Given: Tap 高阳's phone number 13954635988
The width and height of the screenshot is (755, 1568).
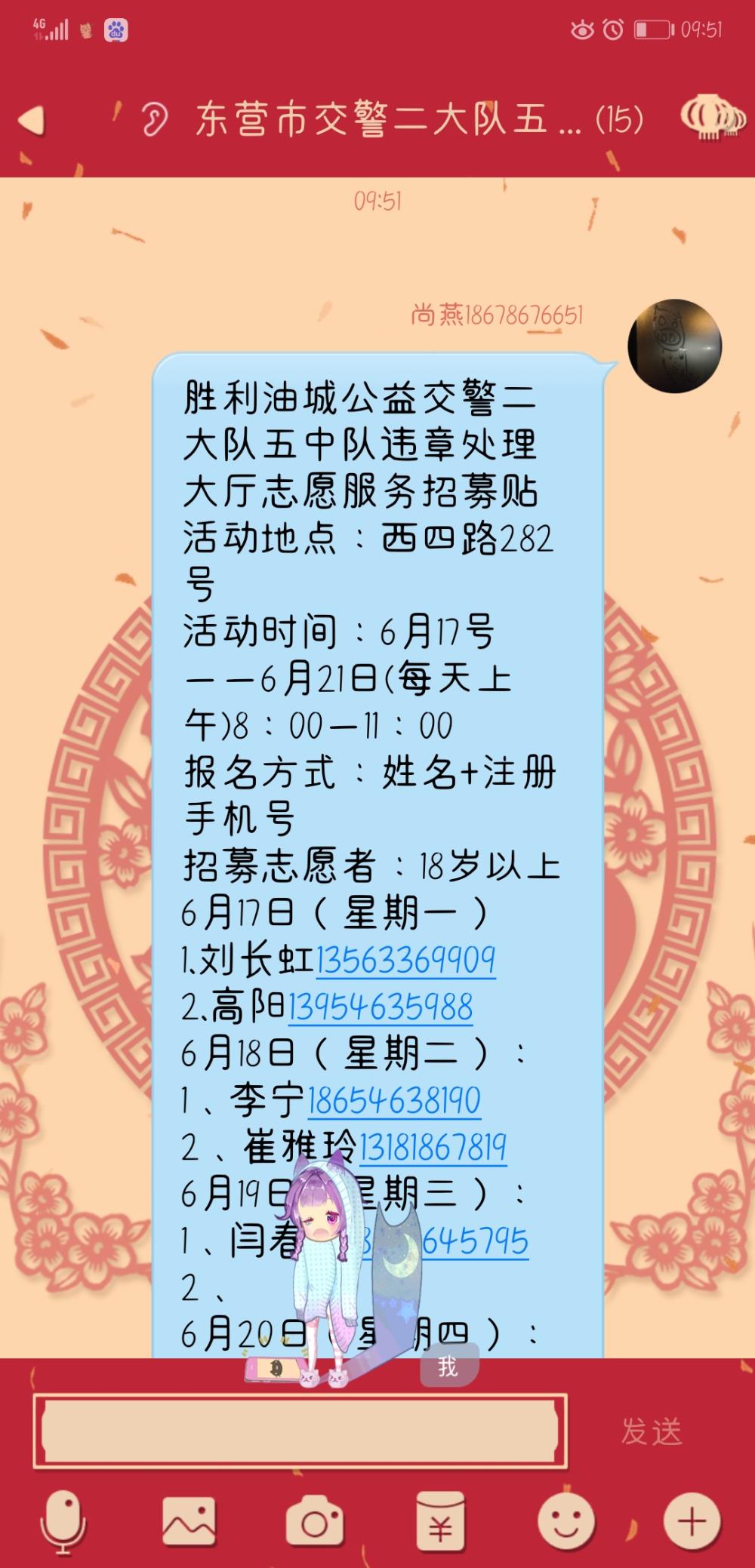Looking at the screenshot, I should [x=381, y=1007].
